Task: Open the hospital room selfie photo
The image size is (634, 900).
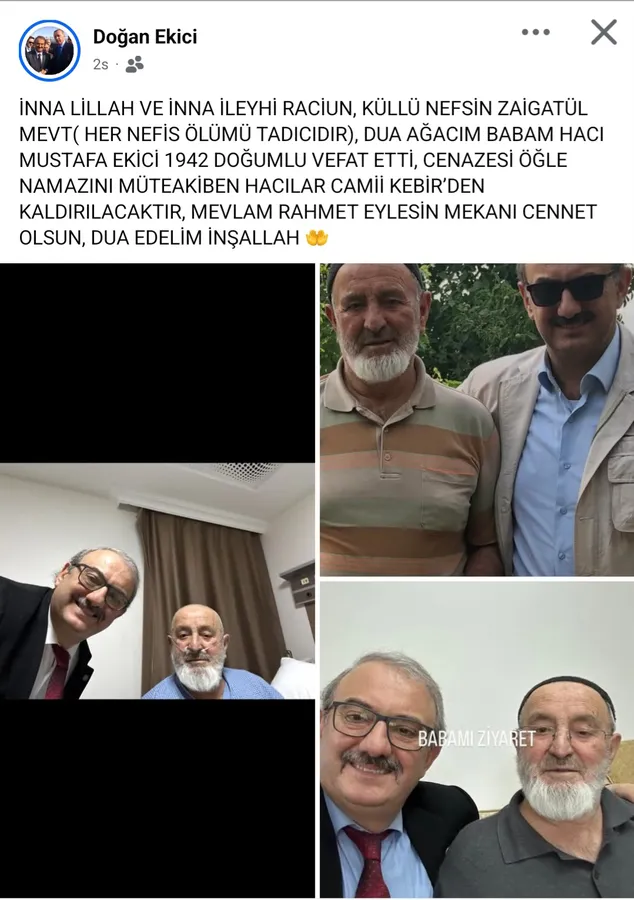Action: coord(157,581)
